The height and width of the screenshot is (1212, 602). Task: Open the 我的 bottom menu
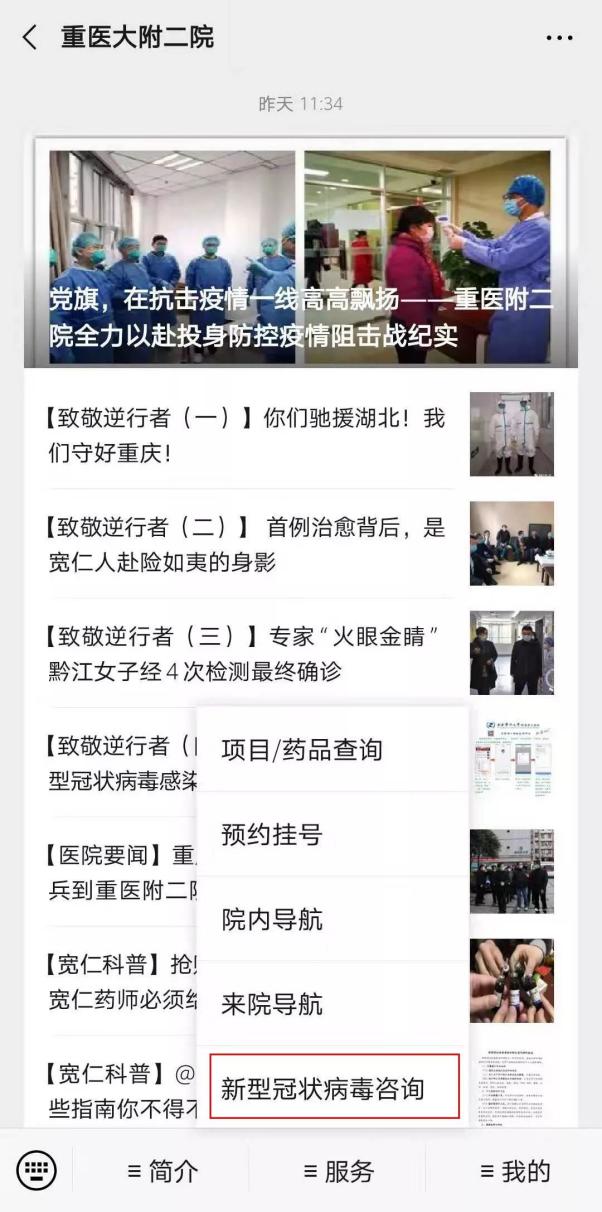[514, 1171]
